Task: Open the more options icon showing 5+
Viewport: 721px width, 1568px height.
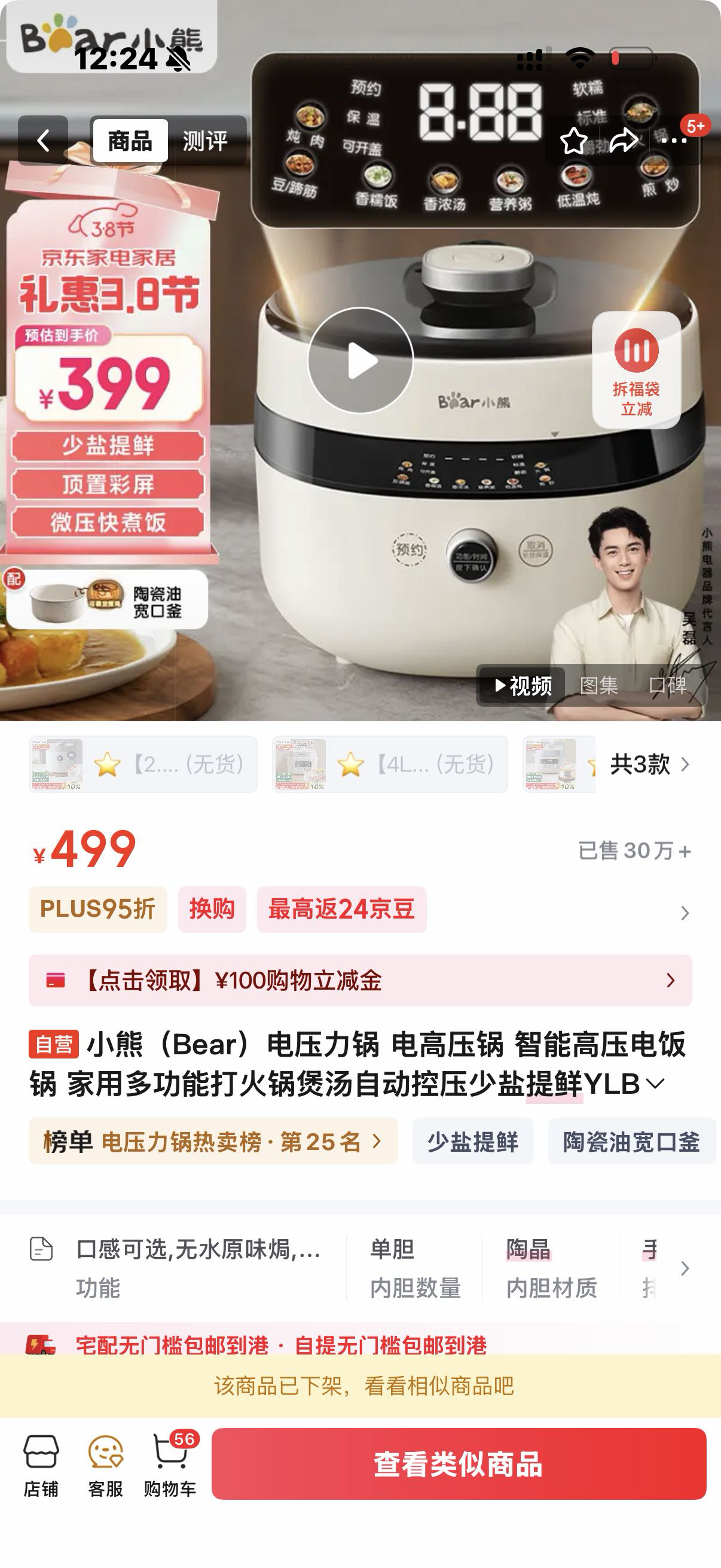Action: (675, 140)
